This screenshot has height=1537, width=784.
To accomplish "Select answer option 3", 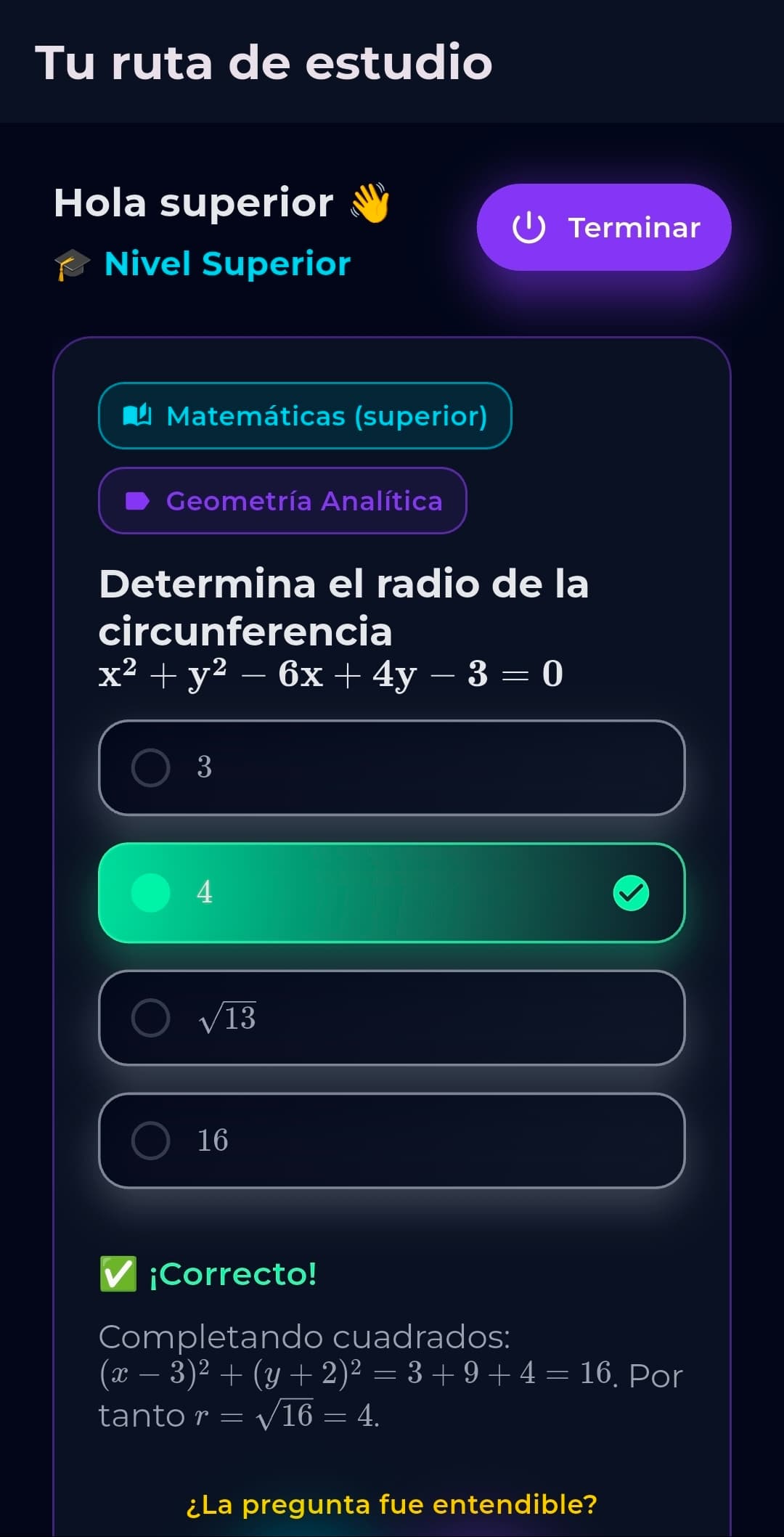I will pyautogui.click(x=391, y=767).
